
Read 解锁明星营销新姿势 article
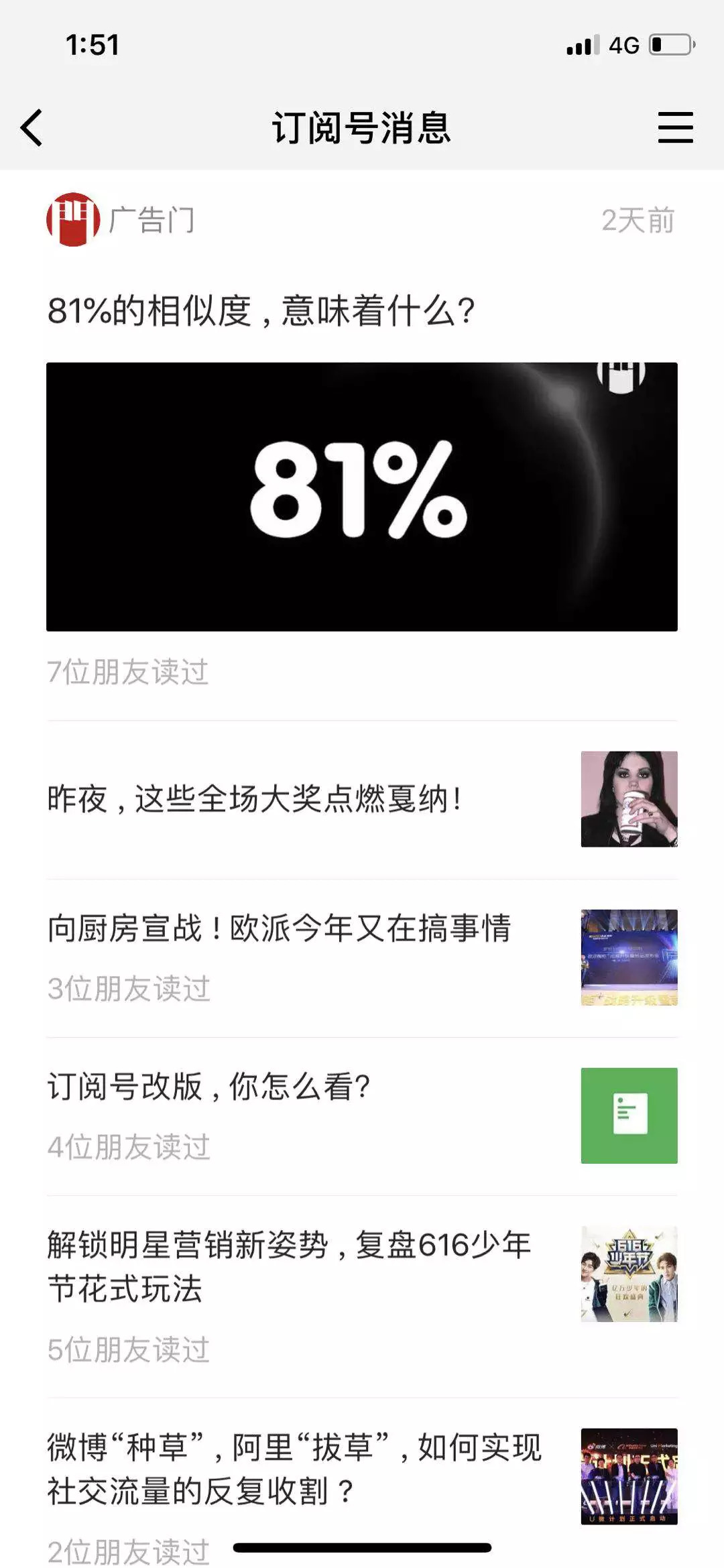point(288,1267)
